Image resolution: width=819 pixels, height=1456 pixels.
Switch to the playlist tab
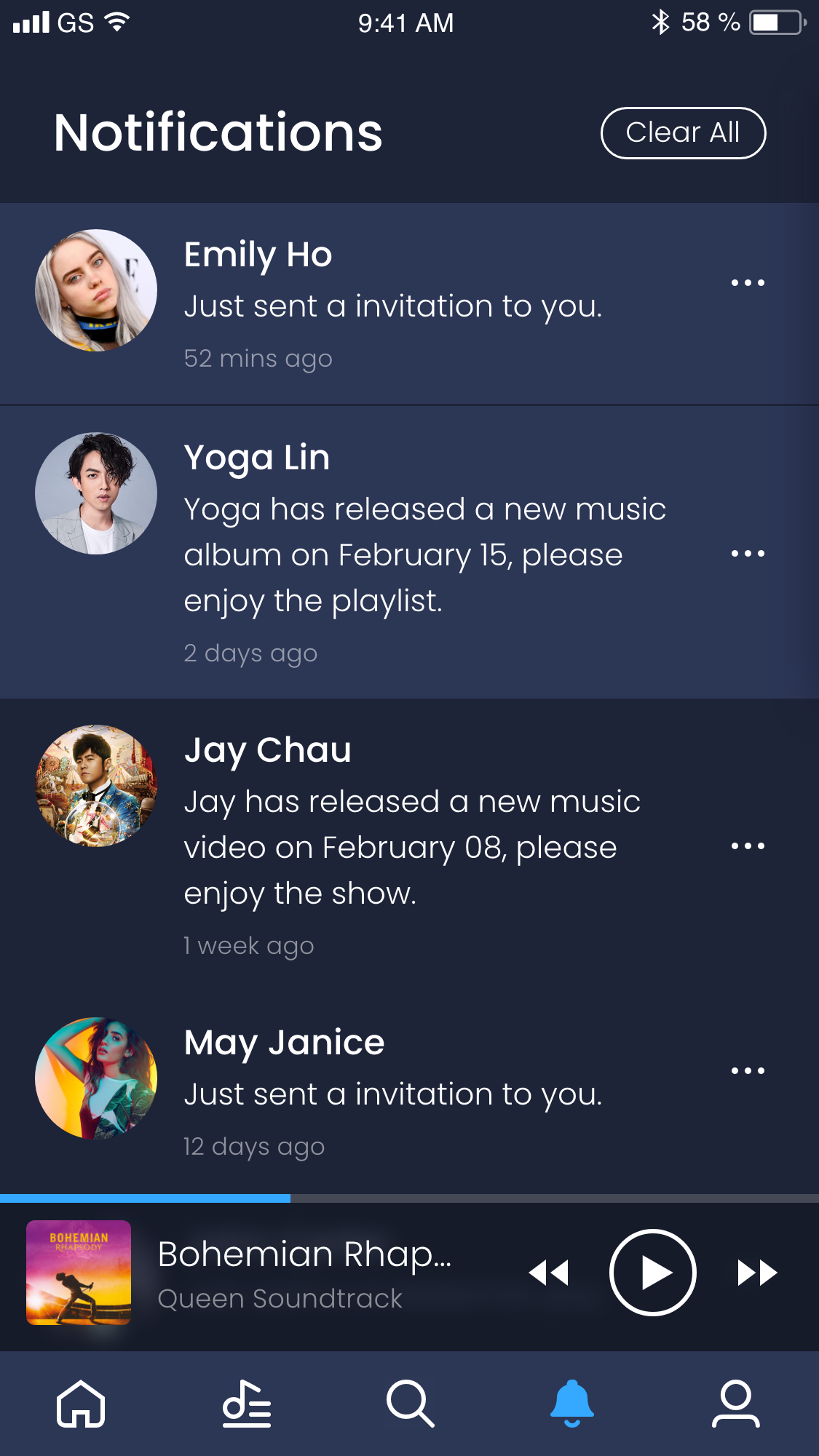[x=247, y=1404]
